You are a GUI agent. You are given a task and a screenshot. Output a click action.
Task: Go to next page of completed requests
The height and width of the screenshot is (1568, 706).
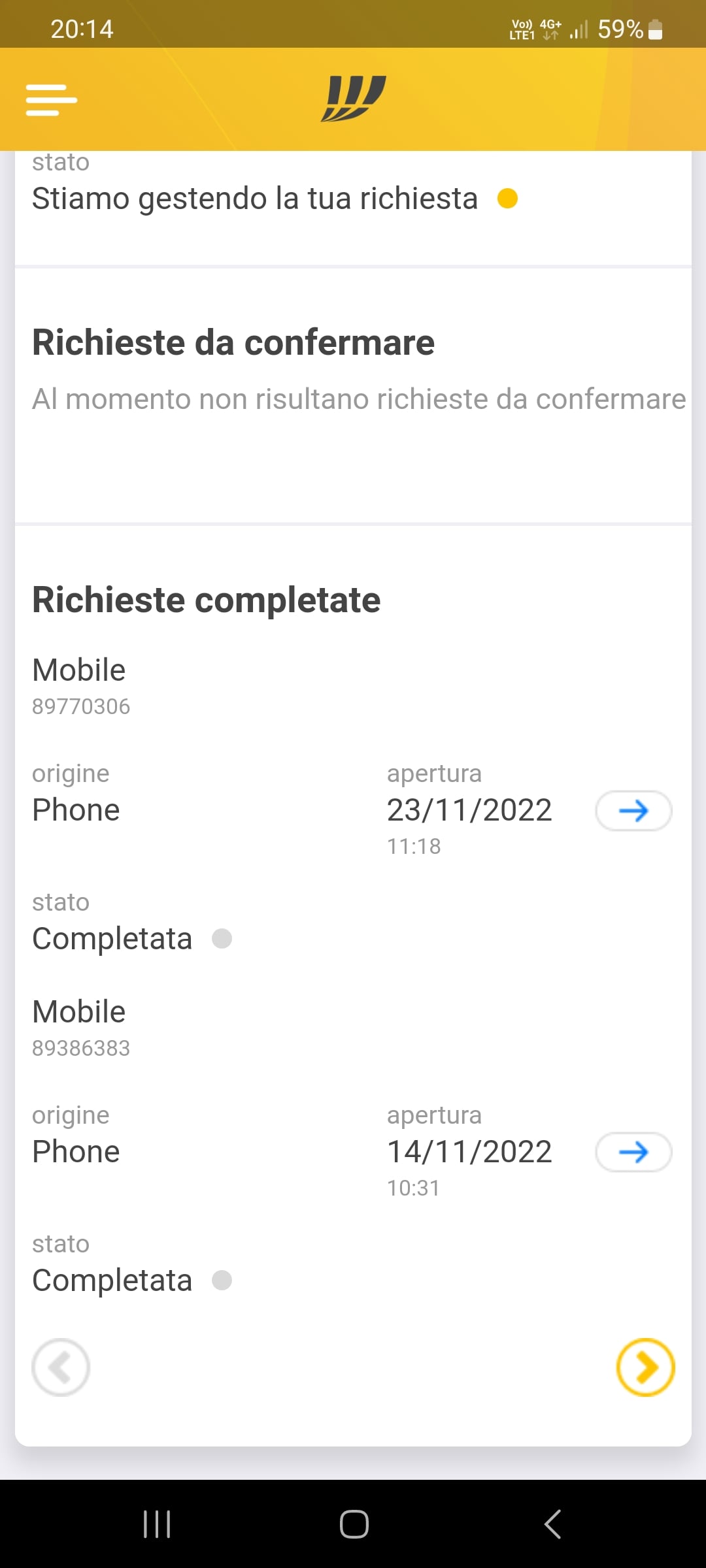pyautogui.click(x=646, y=1367)
